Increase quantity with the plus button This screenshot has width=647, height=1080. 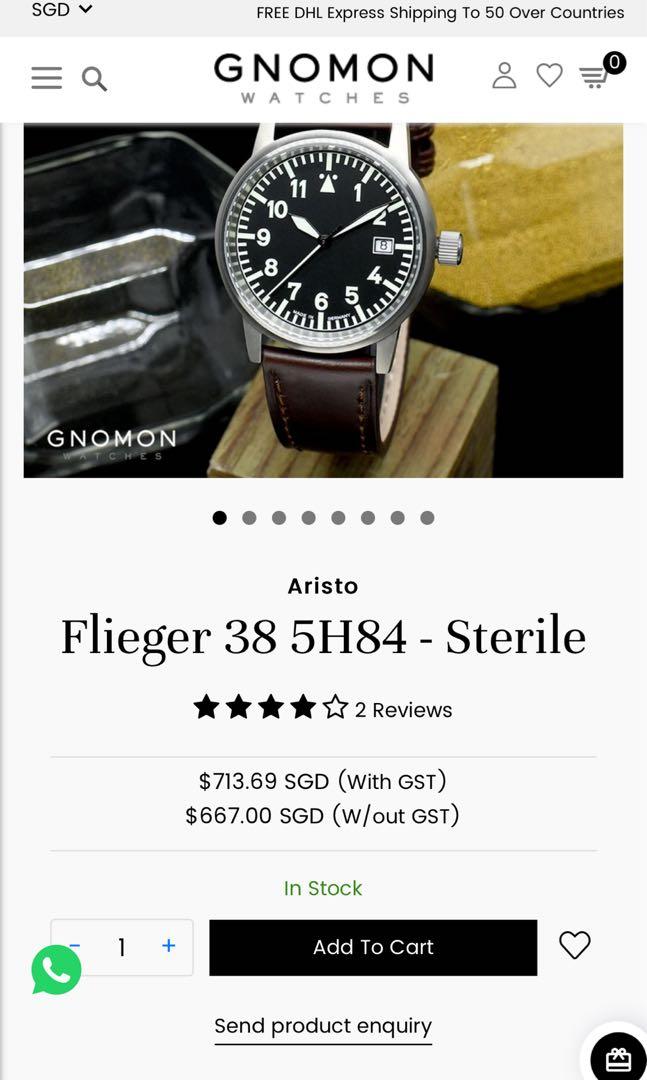(x=168, y=946)
